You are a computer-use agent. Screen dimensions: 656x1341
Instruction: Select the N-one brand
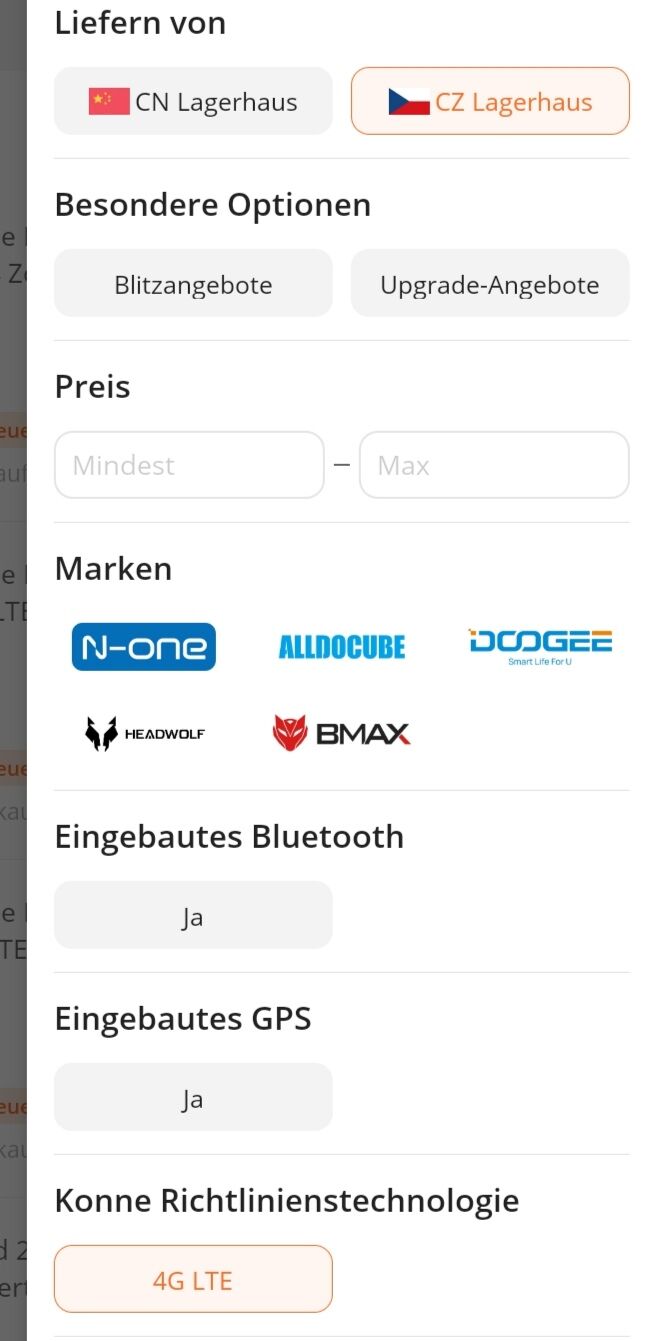[x=144, y=647]
